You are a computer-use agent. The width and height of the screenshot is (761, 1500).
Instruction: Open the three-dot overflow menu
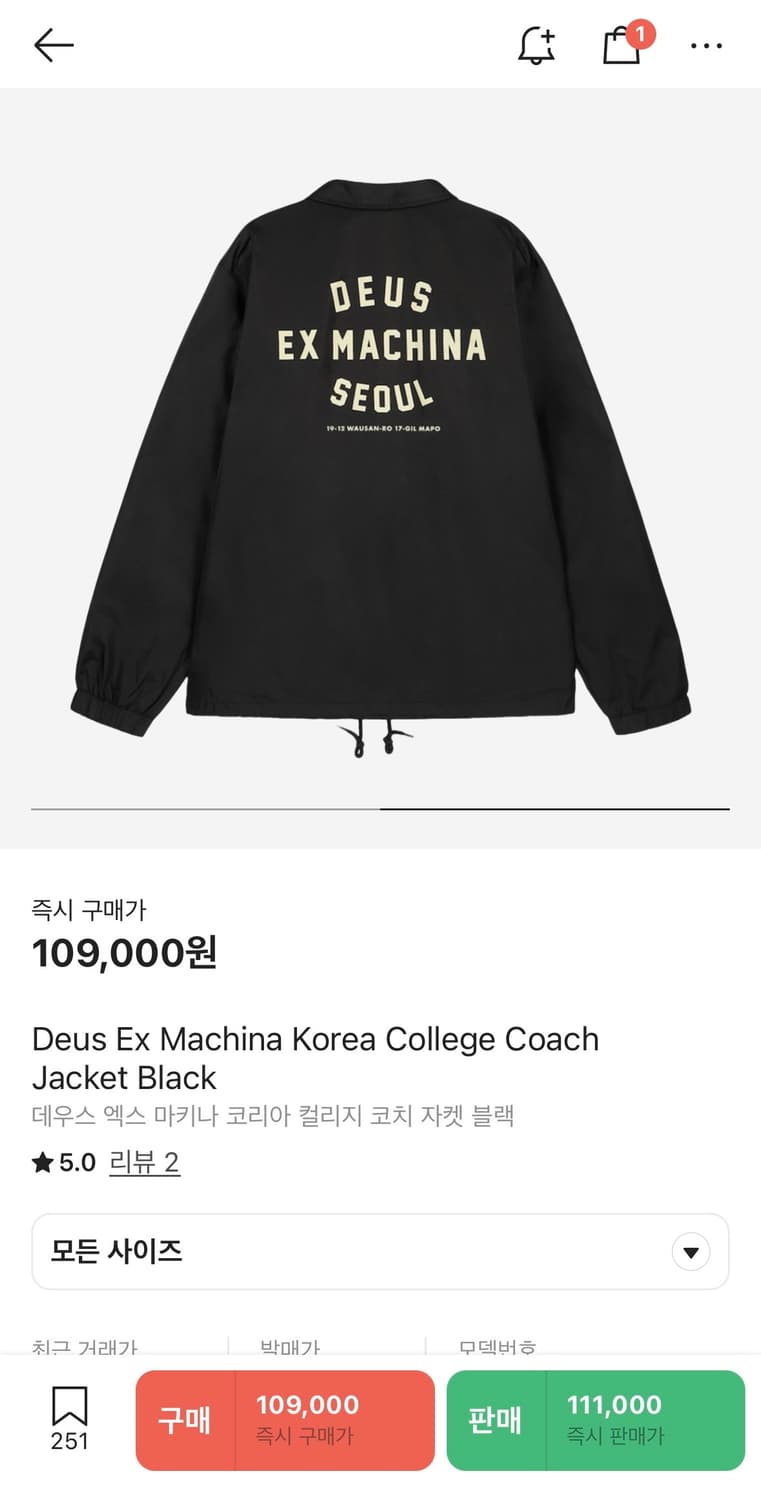coord(706,45)
